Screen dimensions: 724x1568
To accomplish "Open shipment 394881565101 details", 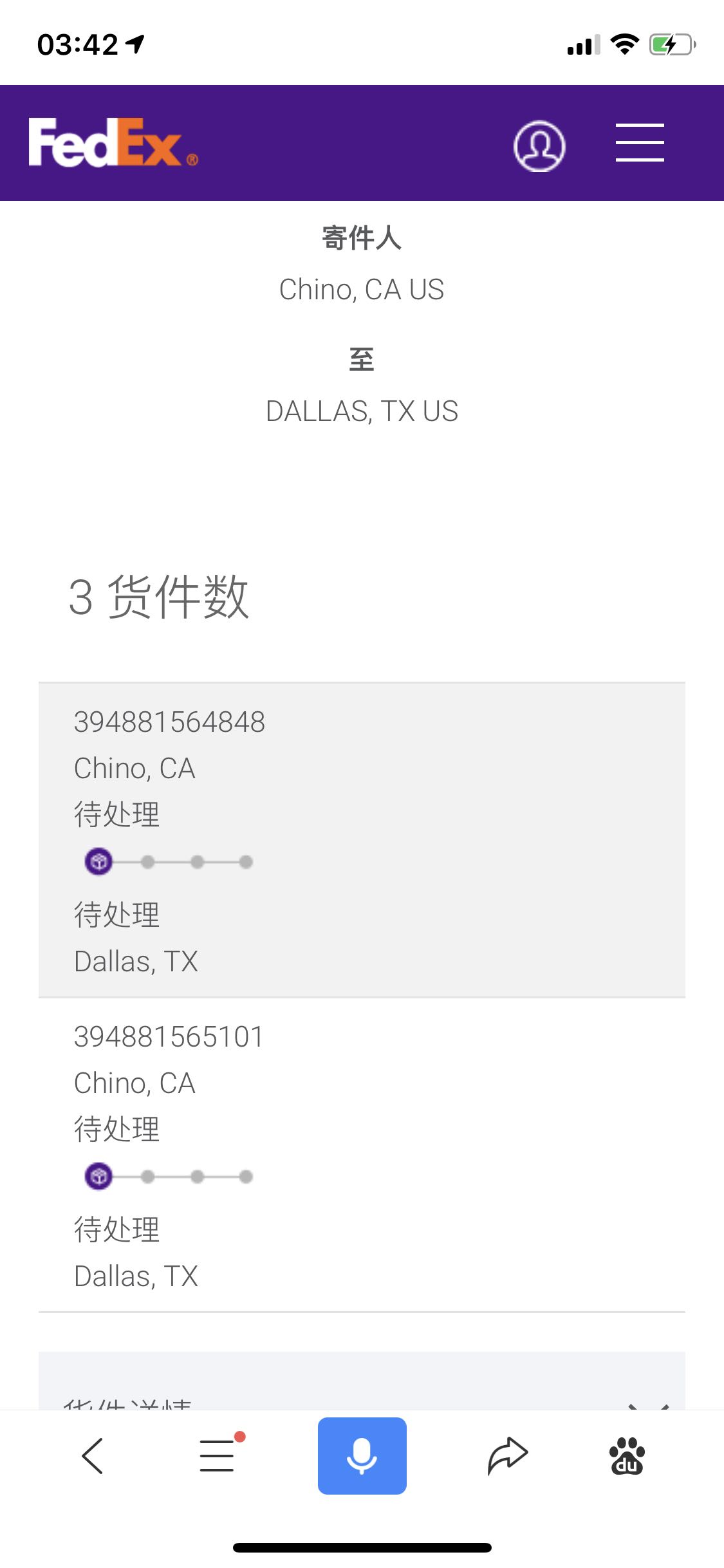I will point(362,1155).
